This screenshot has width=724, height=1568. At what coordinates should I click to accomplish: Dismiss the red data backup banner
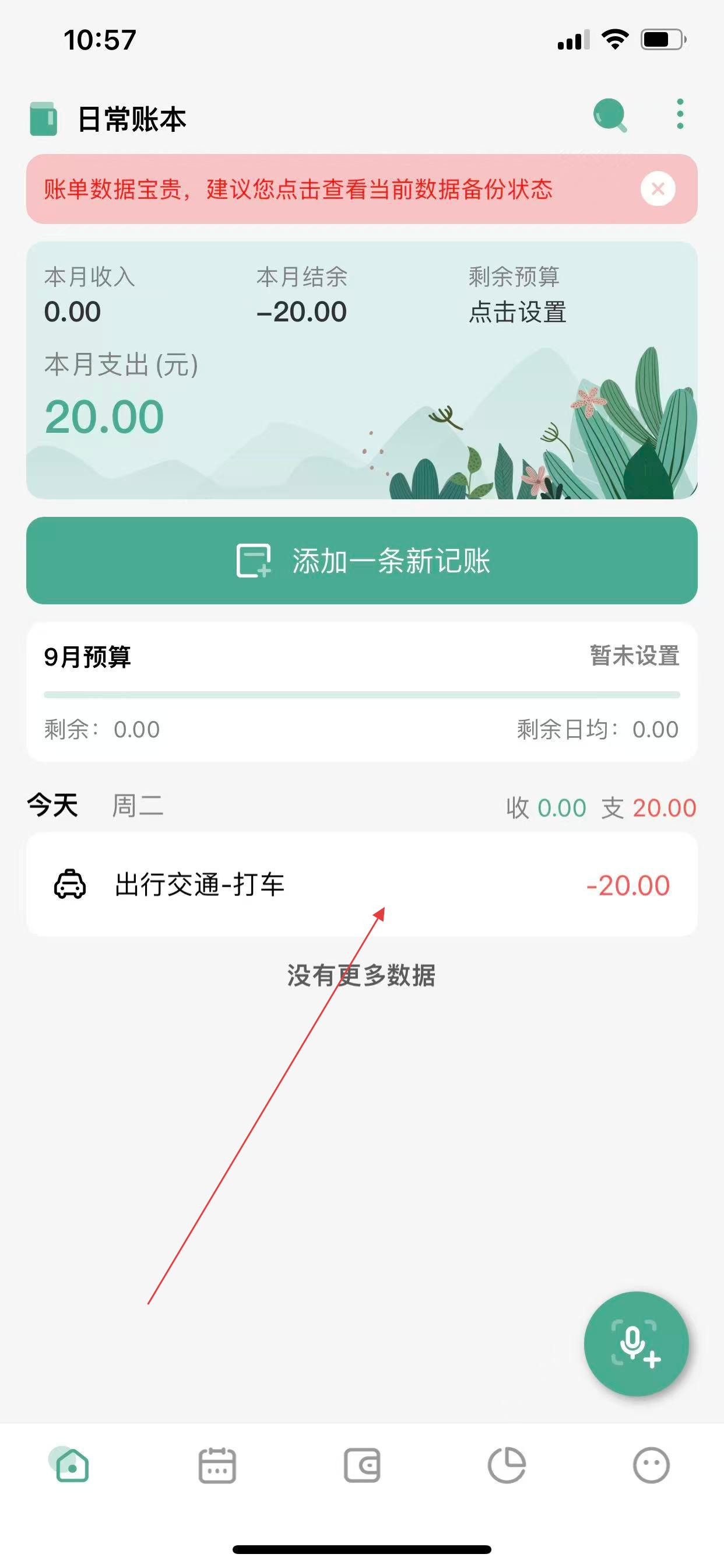click(657, 188)
